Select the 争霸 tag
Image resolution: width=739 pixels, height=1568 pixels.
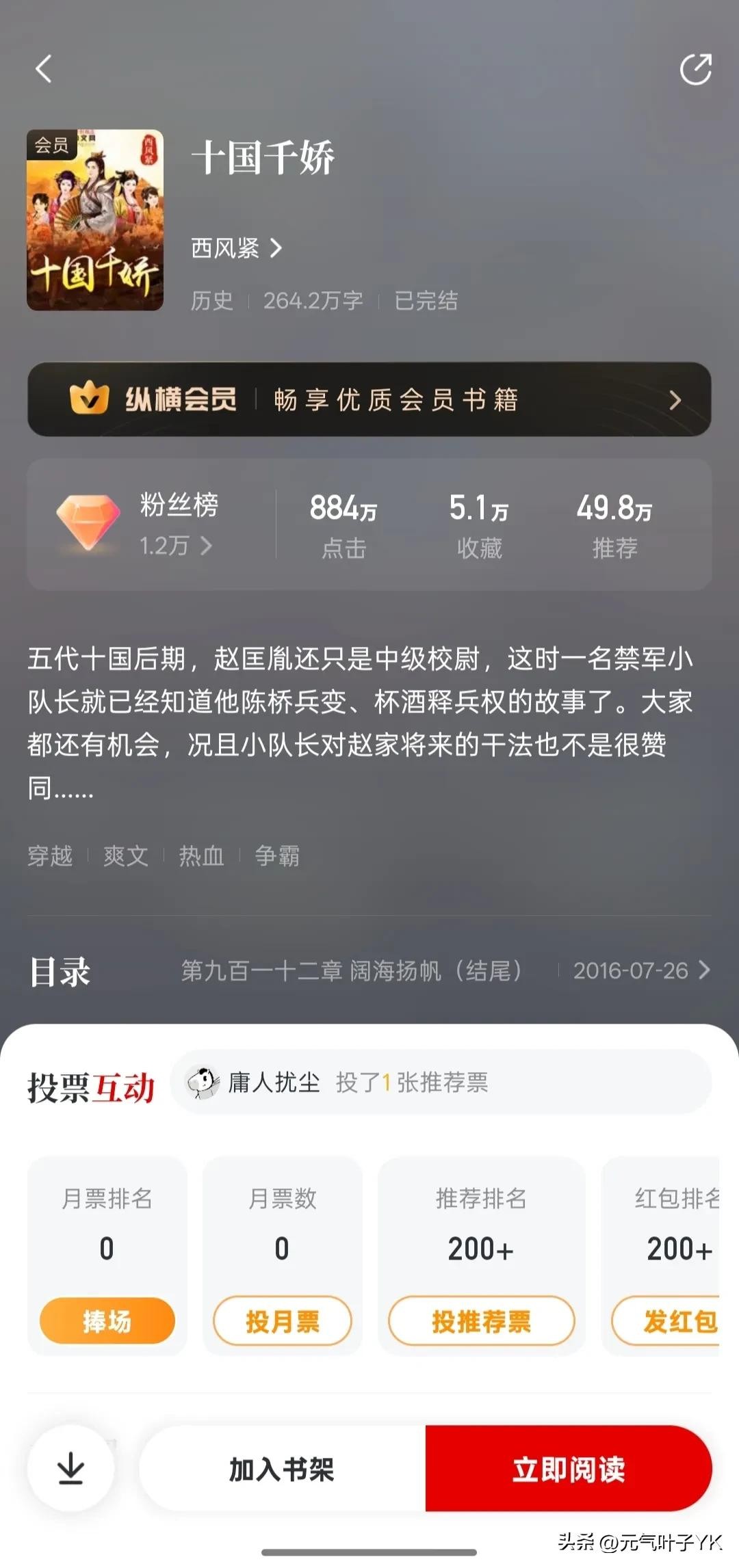[x=277, y=855]
